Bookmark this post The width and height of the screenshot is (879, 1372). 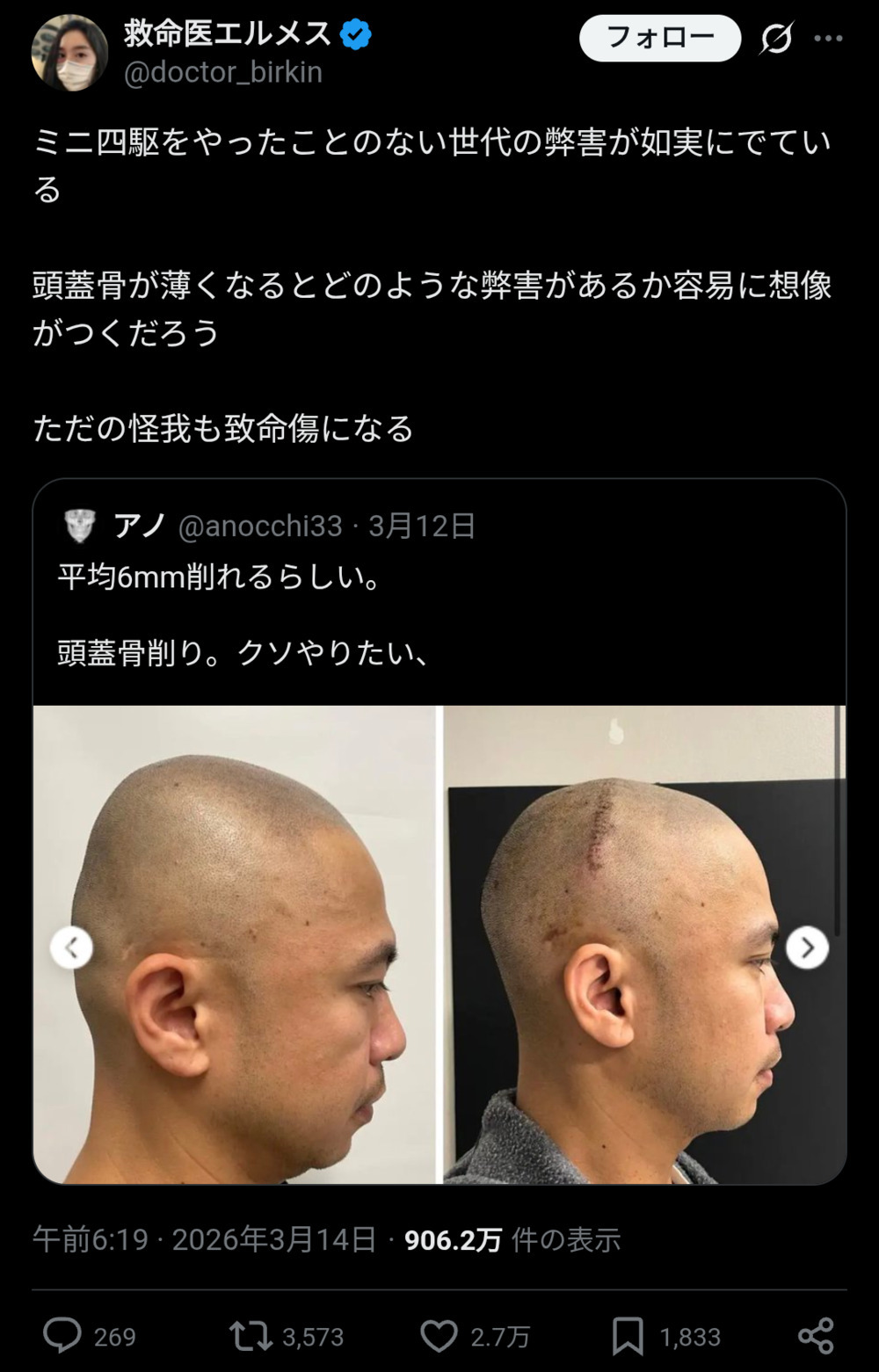[x=628, y=1336]
